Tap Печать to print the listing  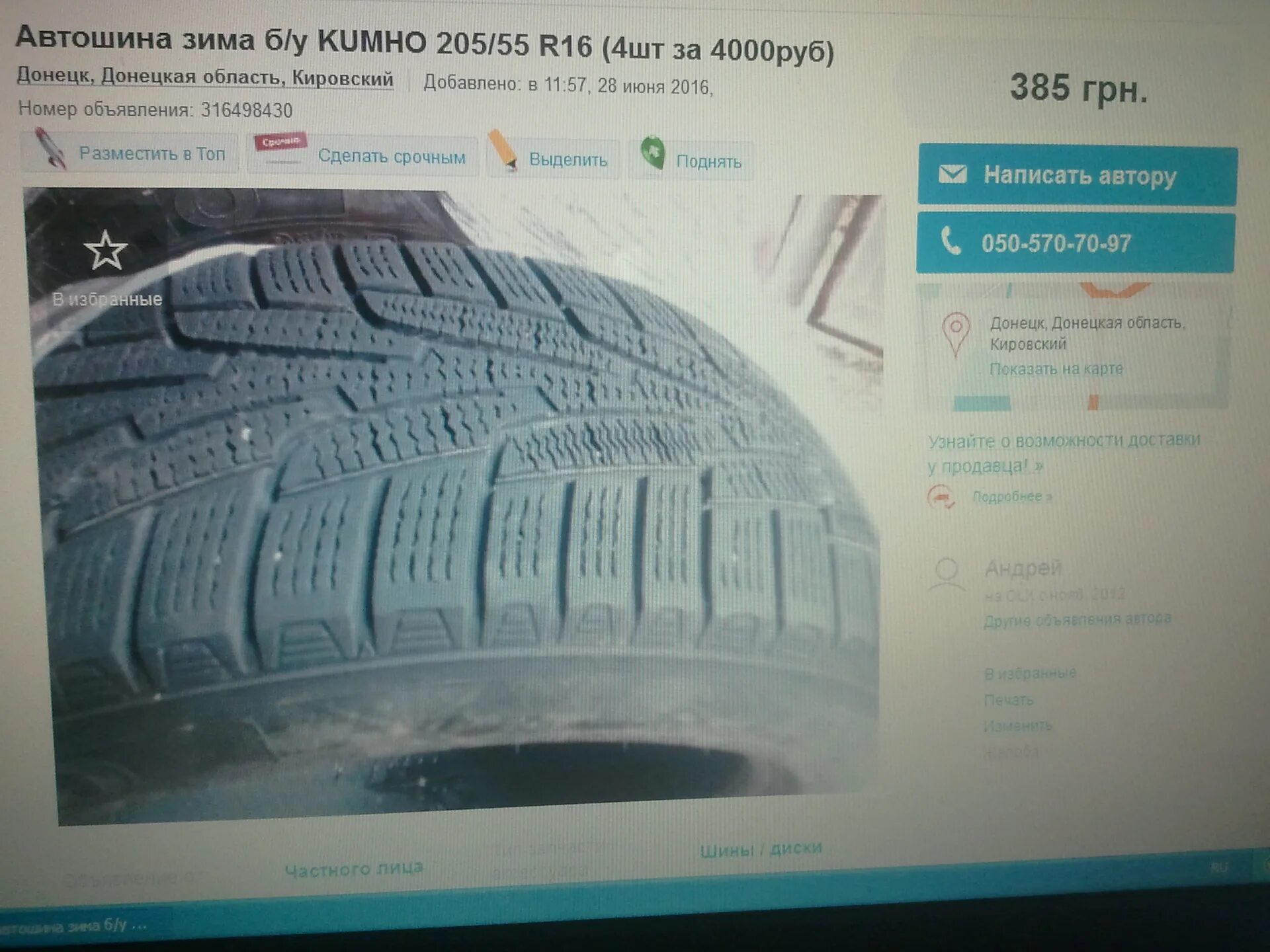(1008, 699)
